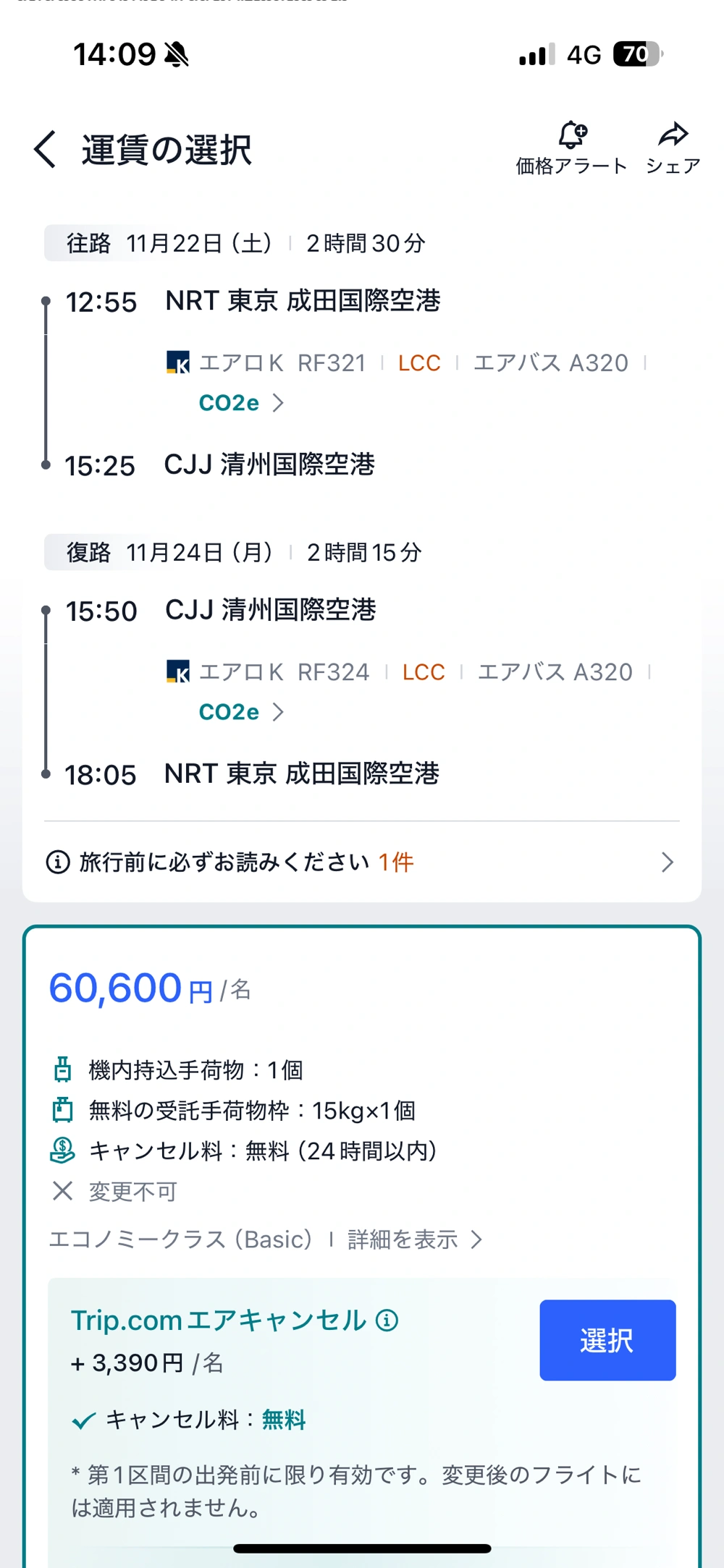Open the 旅行前に必ずお読みください notice

coord(361,862)
